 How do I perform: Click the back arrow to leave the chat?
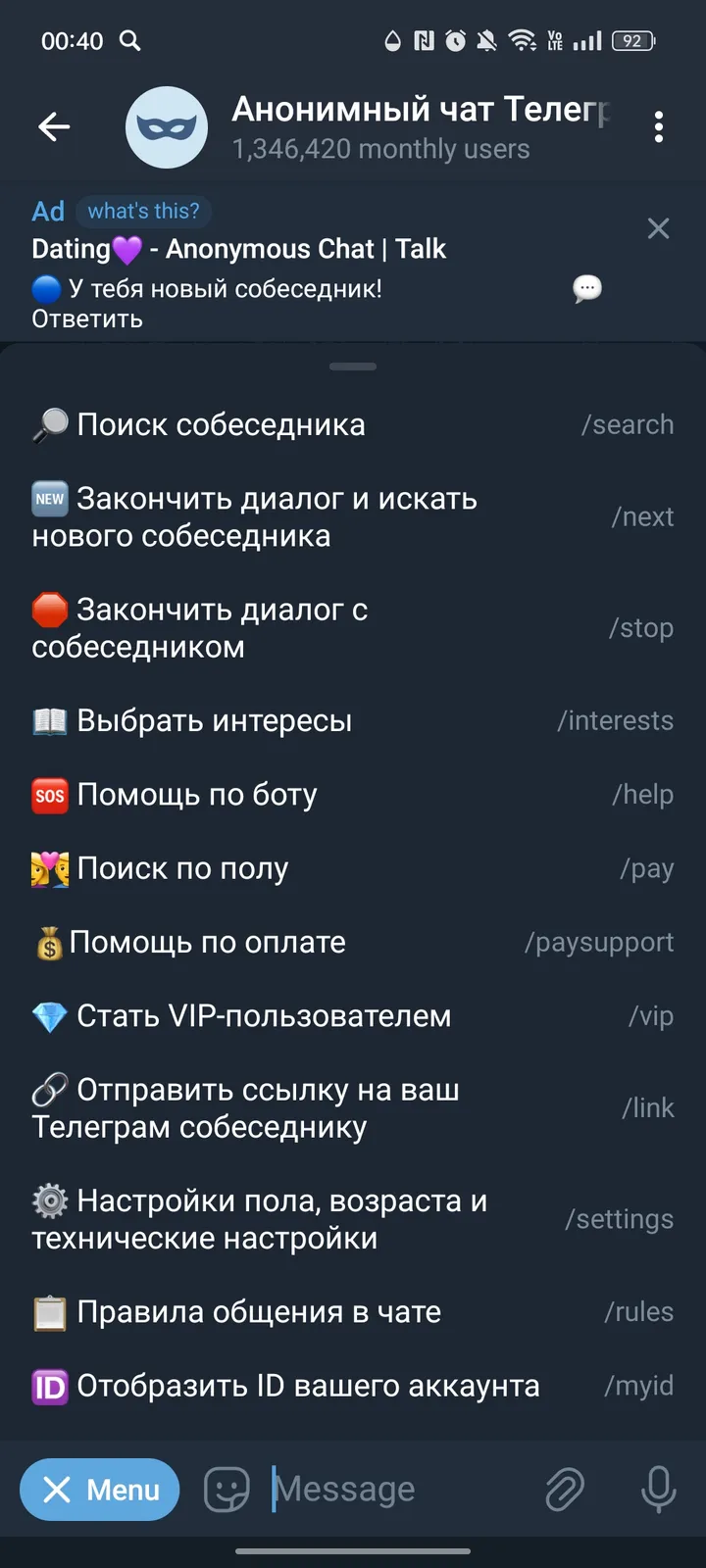click(54, 126)
